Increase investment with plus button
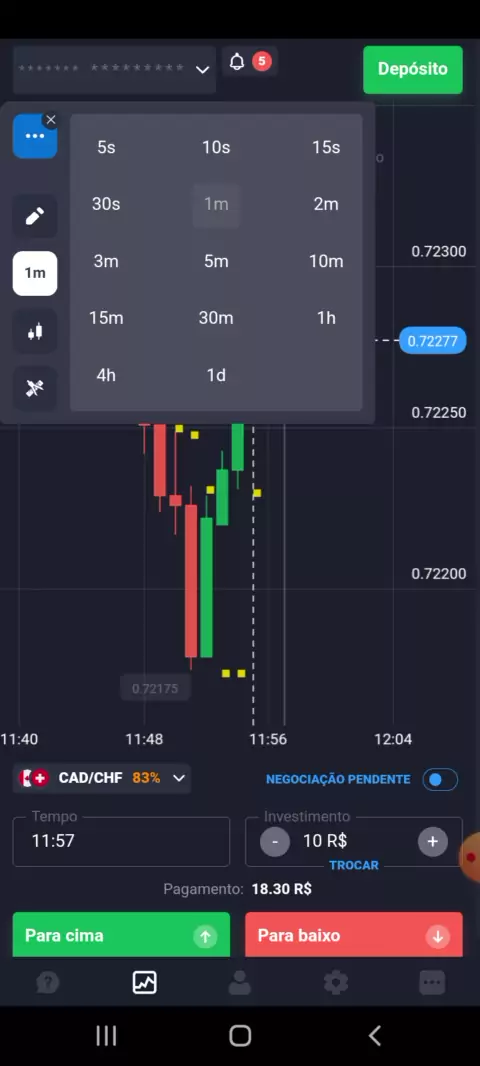Image resolution: width=480 pixels, height=1066 pixels. tap(432, 842)
